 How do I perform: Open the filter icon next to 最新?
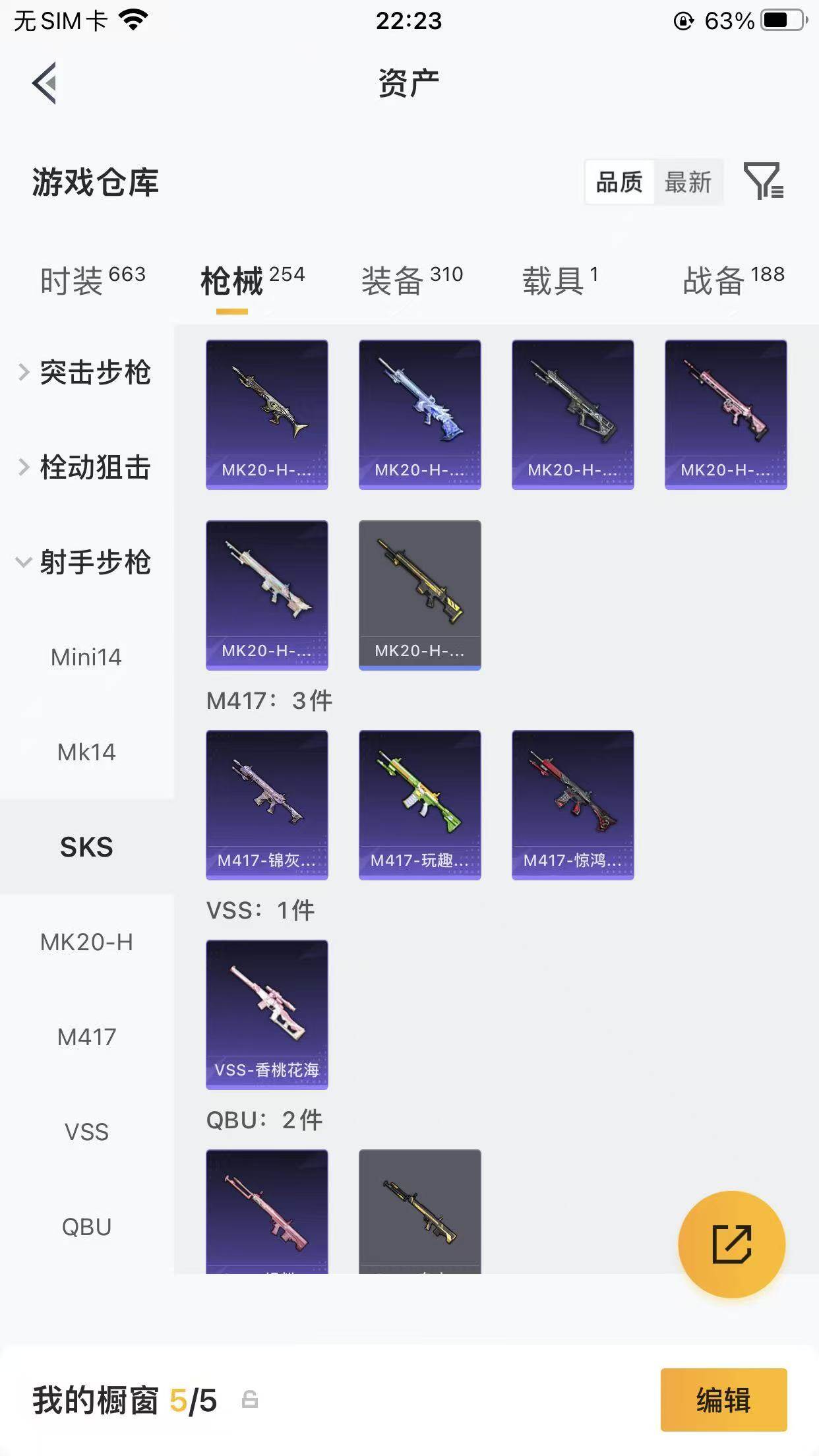point(763,181)
